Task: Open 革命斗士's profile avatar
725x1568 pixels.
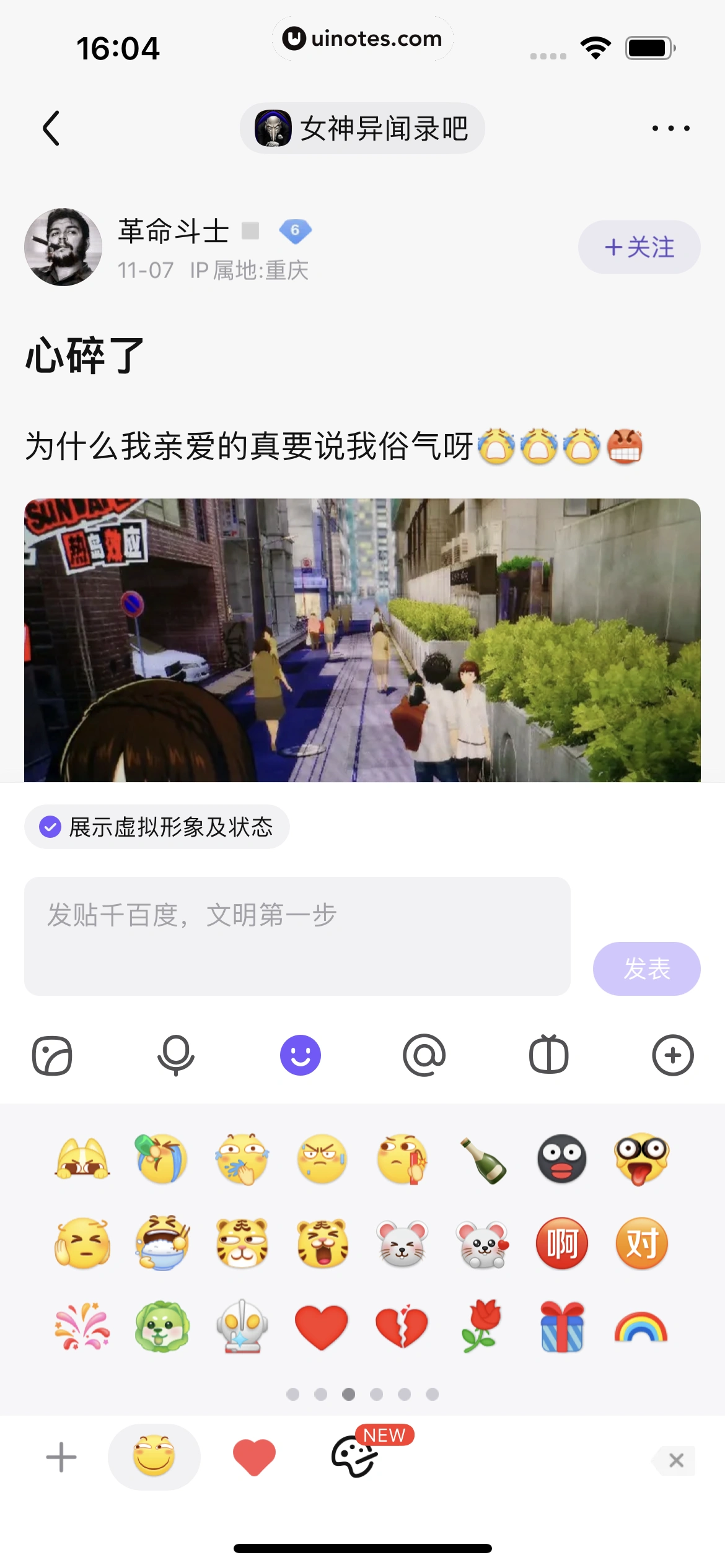Action: point(63,247)
